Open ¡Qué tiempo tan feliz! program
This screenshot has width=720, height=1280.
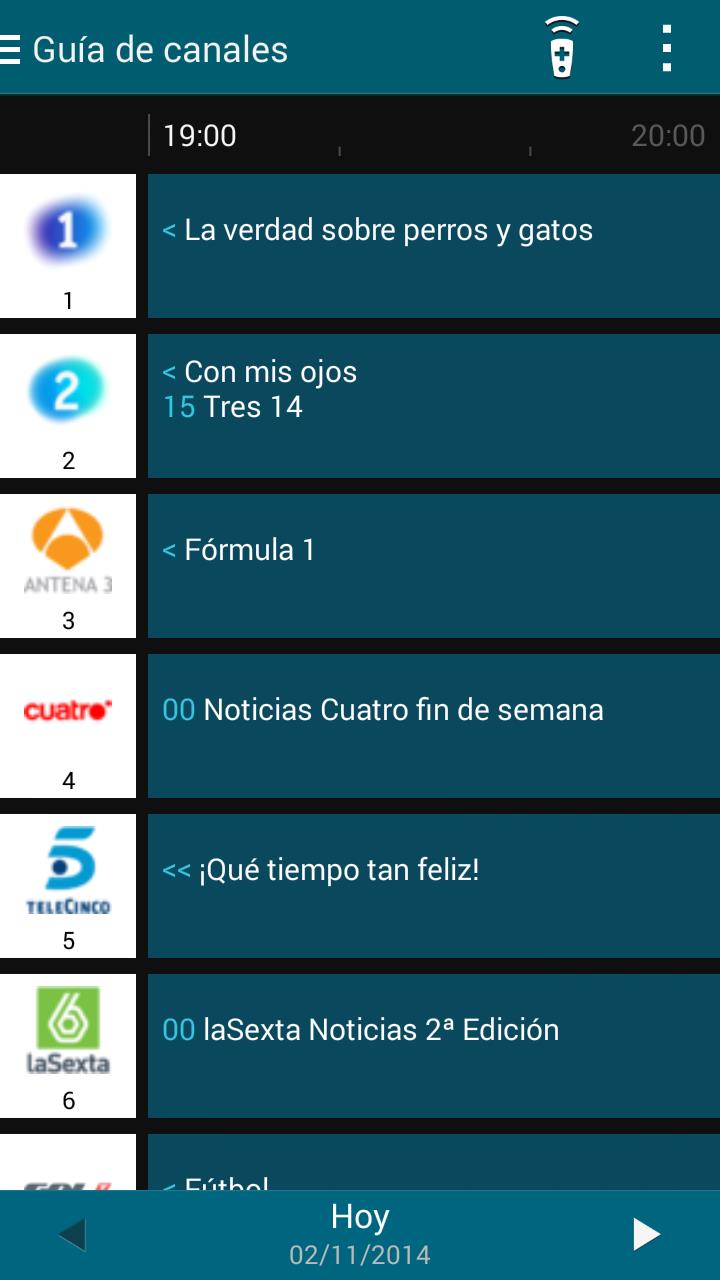433,885
